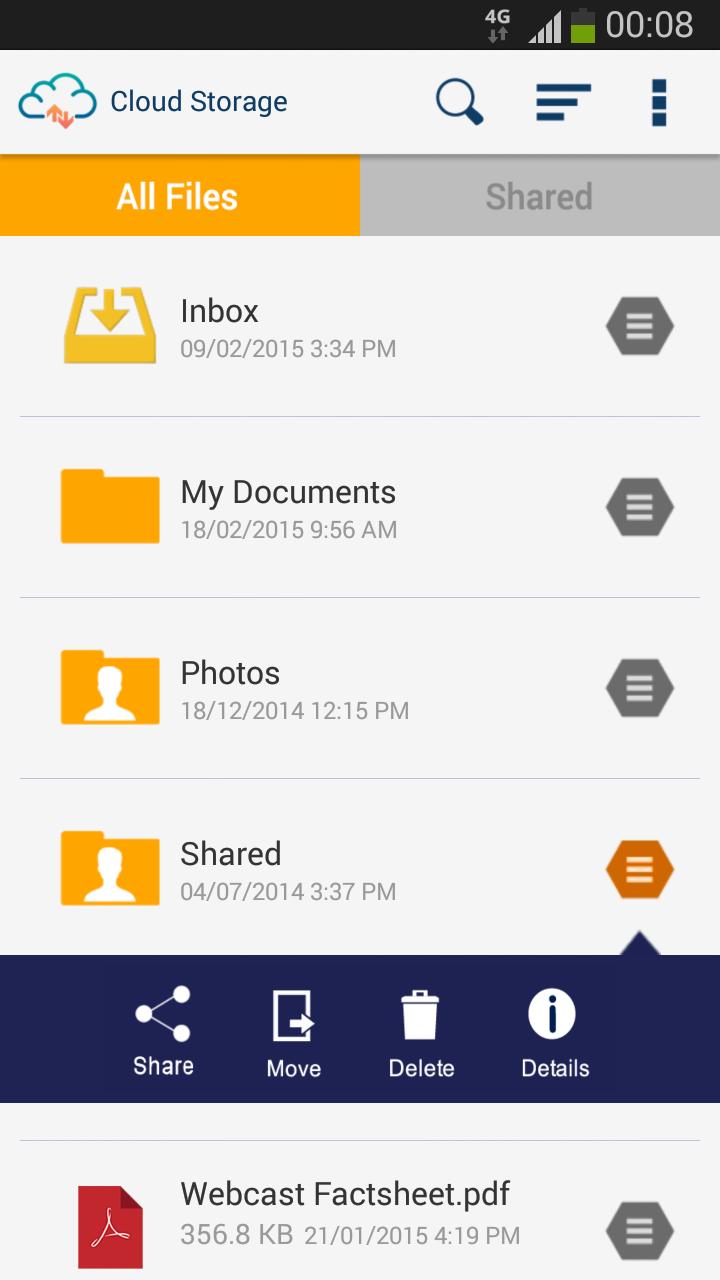Open the red PDF file icon
Image resolution: width=720 pixels, height=1280 pixels.
tap(110, 1225)
